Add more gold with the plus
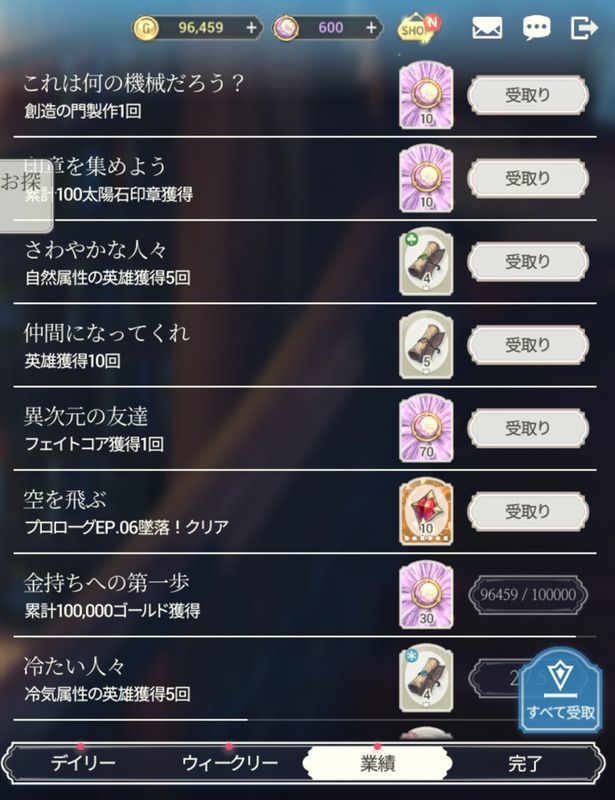This screenshot has height=800, width=615. 250,29
